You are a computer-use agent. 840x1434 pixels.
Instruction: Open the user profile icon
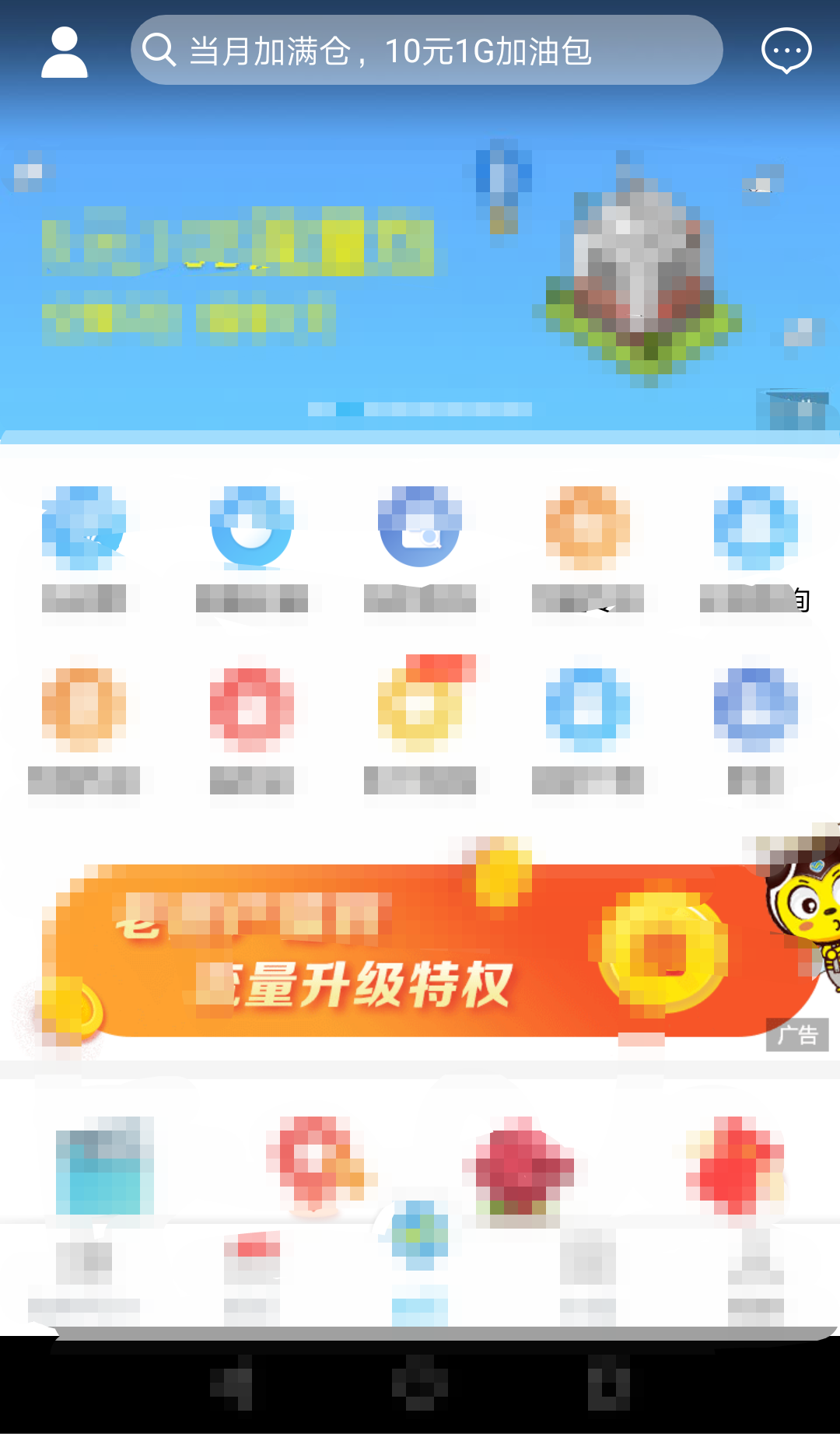tap(64, 51)
